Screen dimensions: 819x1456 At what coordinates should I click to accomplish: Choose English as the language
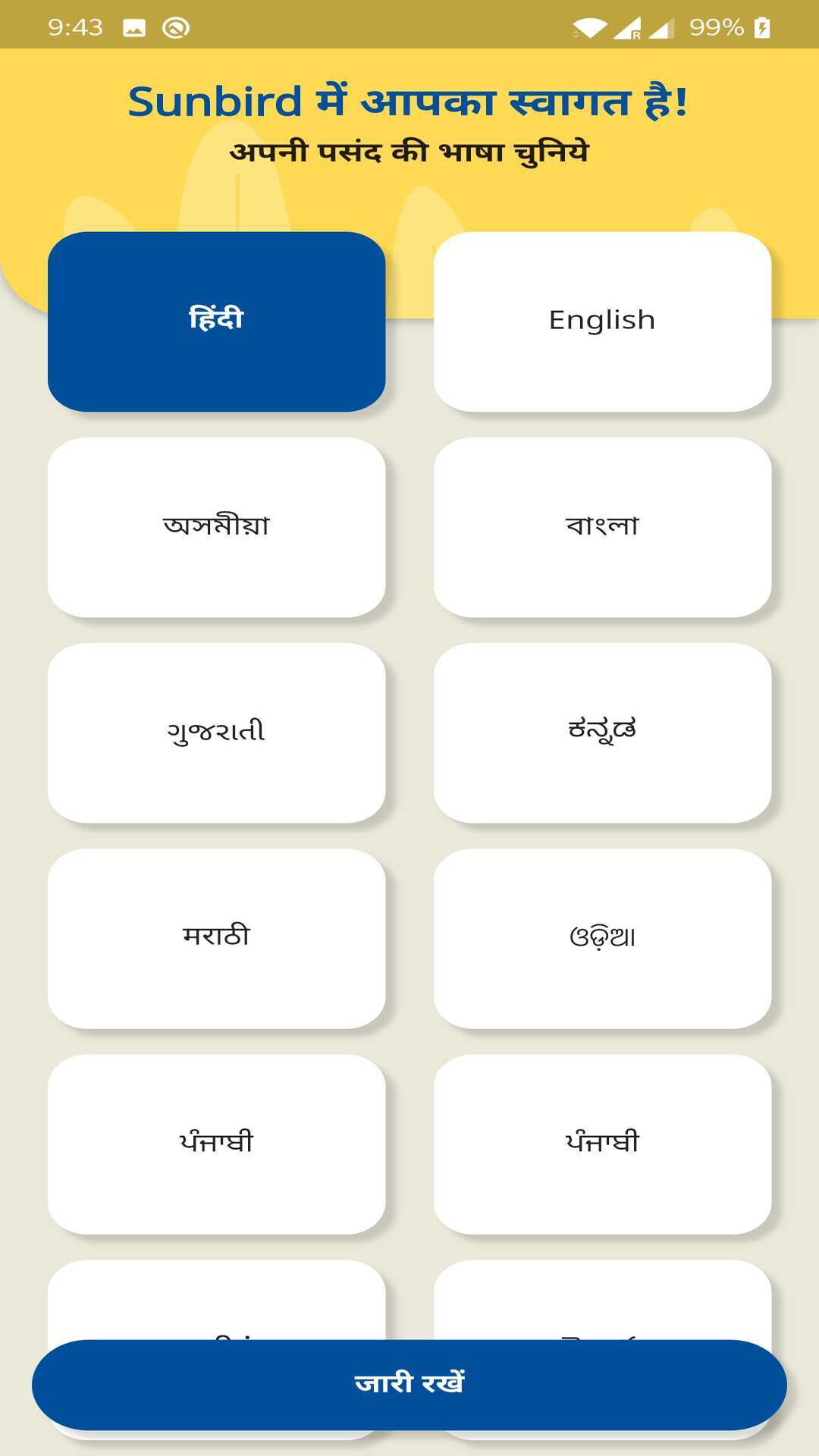click(602, 322)
